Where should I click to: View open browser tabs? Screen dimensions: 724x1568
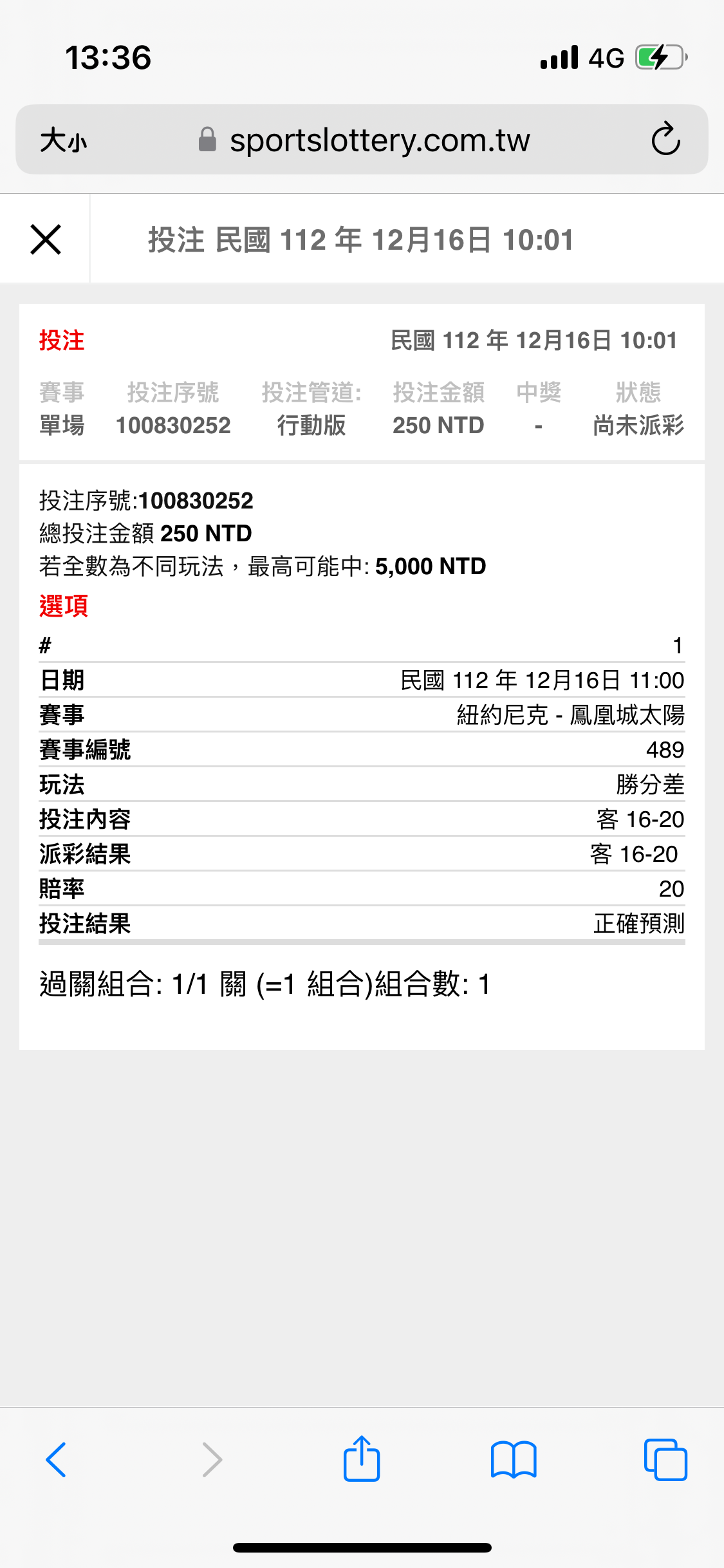(665, 1459)
